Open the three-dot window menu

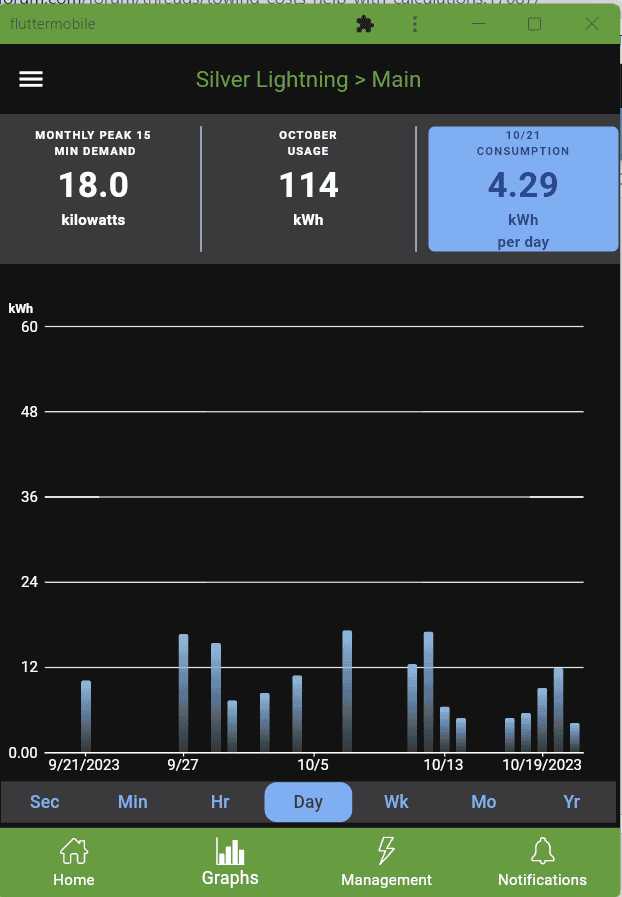coord(415,24)
